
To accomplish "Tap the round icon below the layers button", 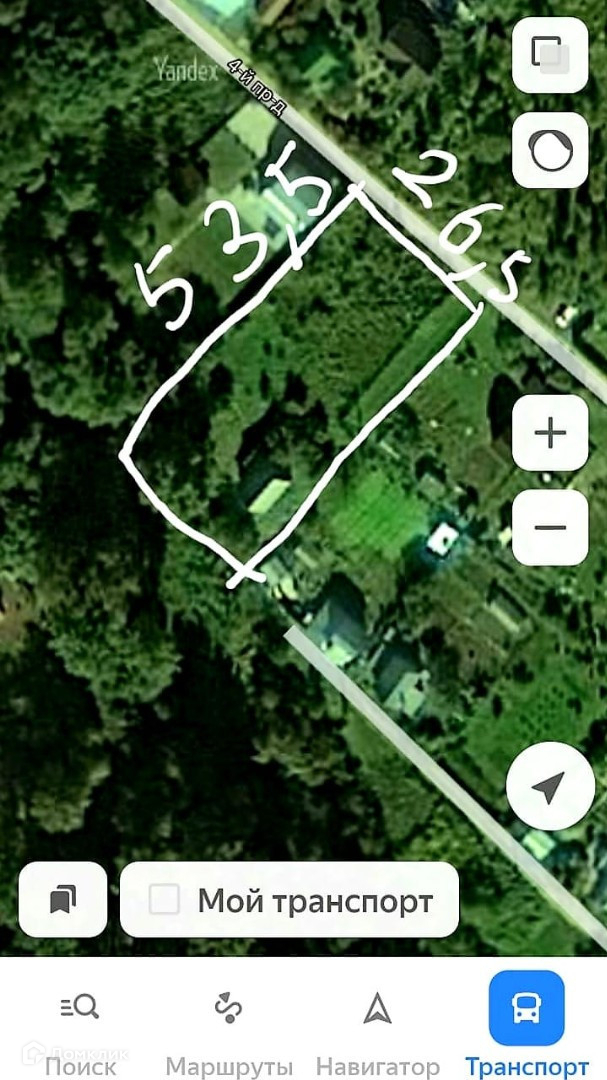I will (549, 150).
